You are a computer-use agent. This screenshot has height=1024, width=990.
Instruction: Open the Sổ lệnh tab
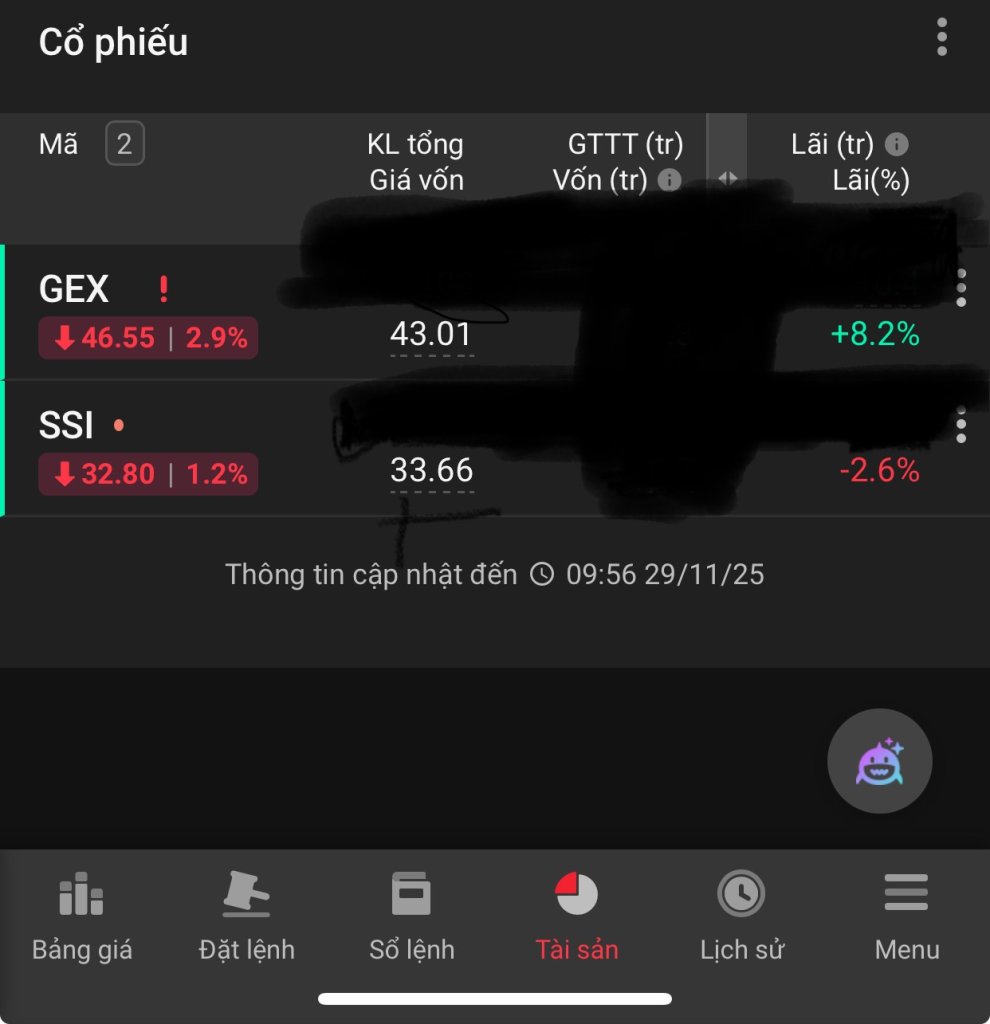tap(411, 916)
